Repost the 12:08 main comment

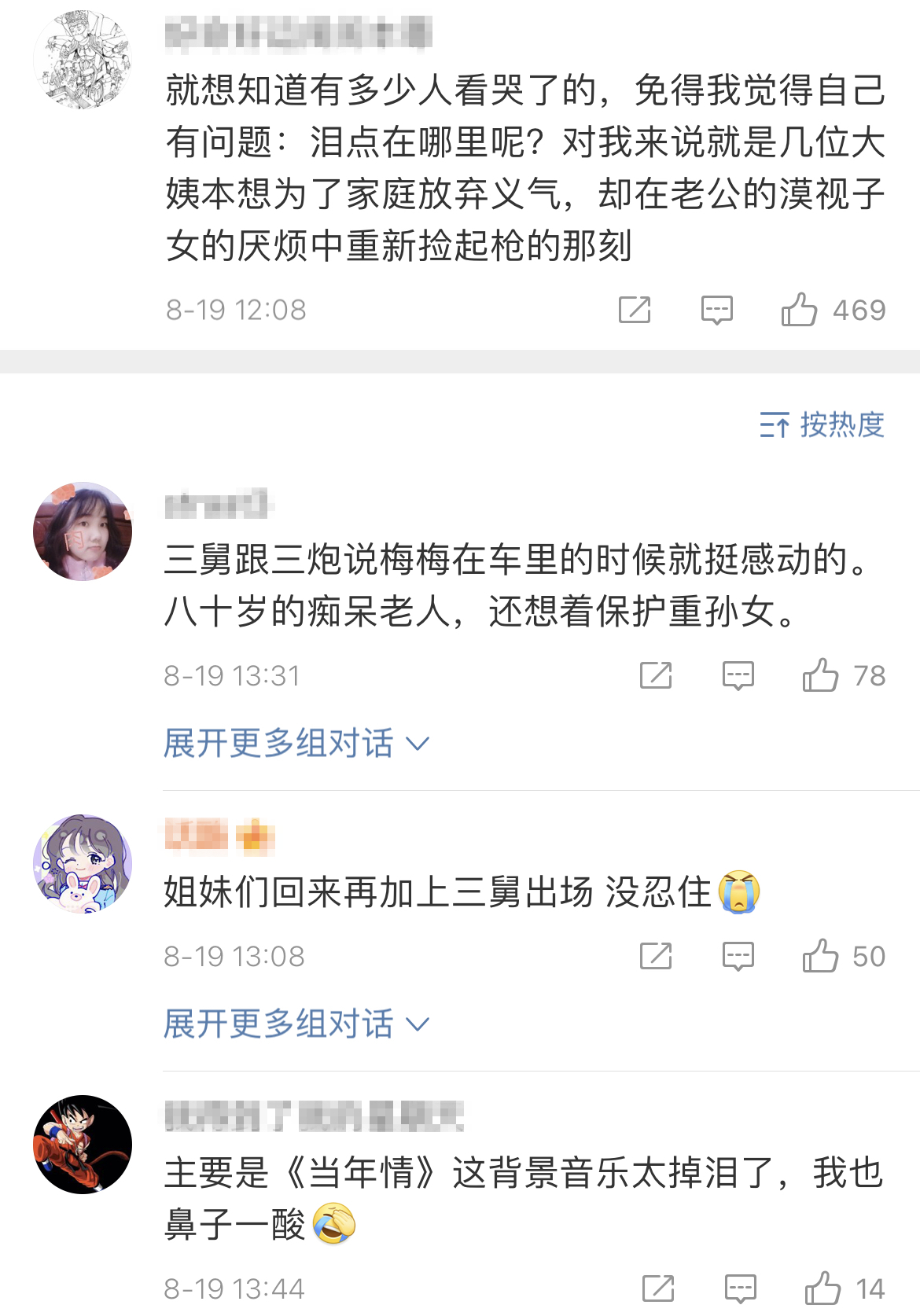point(635,310)
